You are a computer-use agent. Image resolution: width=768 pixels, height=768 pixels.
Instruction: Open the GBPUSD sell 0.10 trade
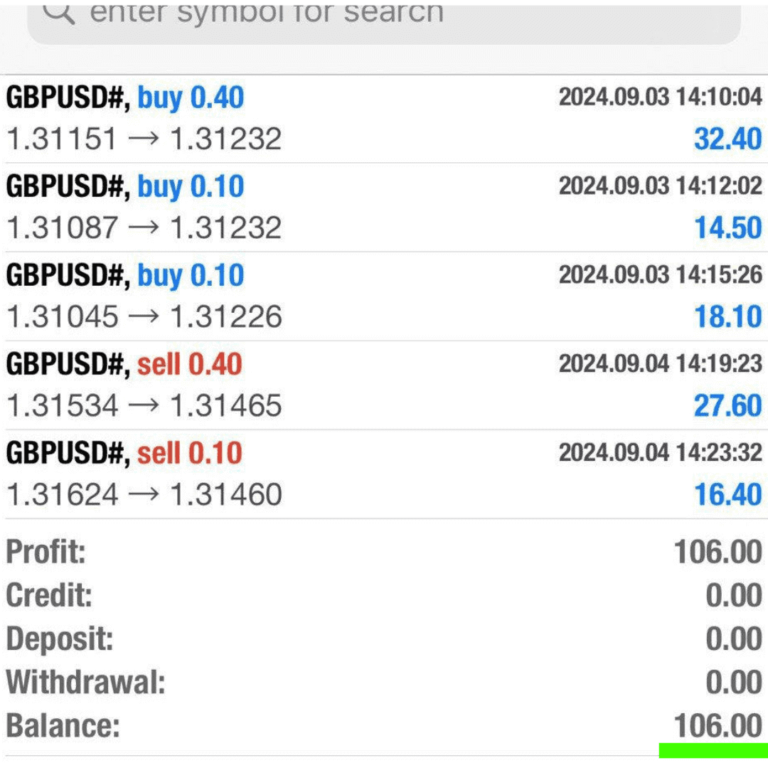(384, 474)
